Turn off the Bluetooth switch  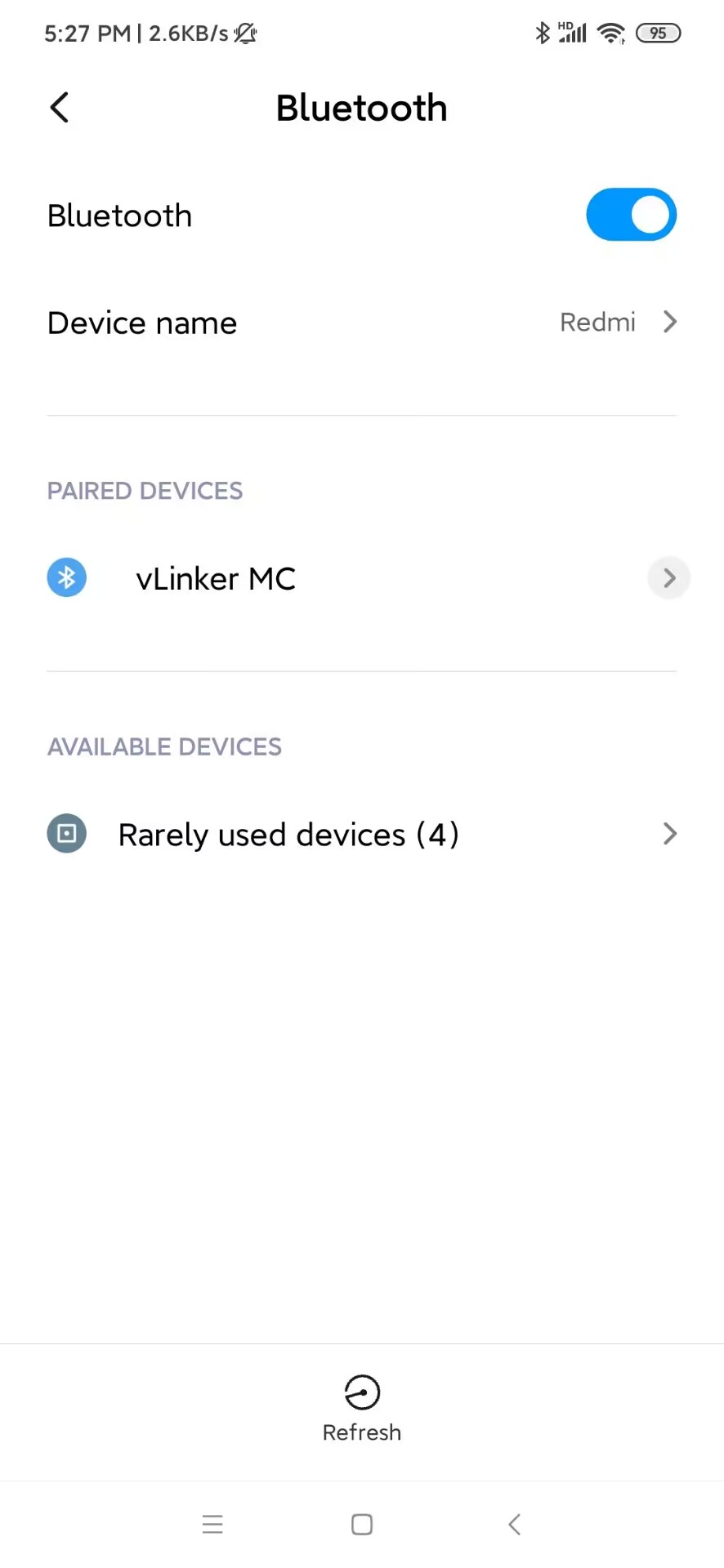[x=631, y=215]
